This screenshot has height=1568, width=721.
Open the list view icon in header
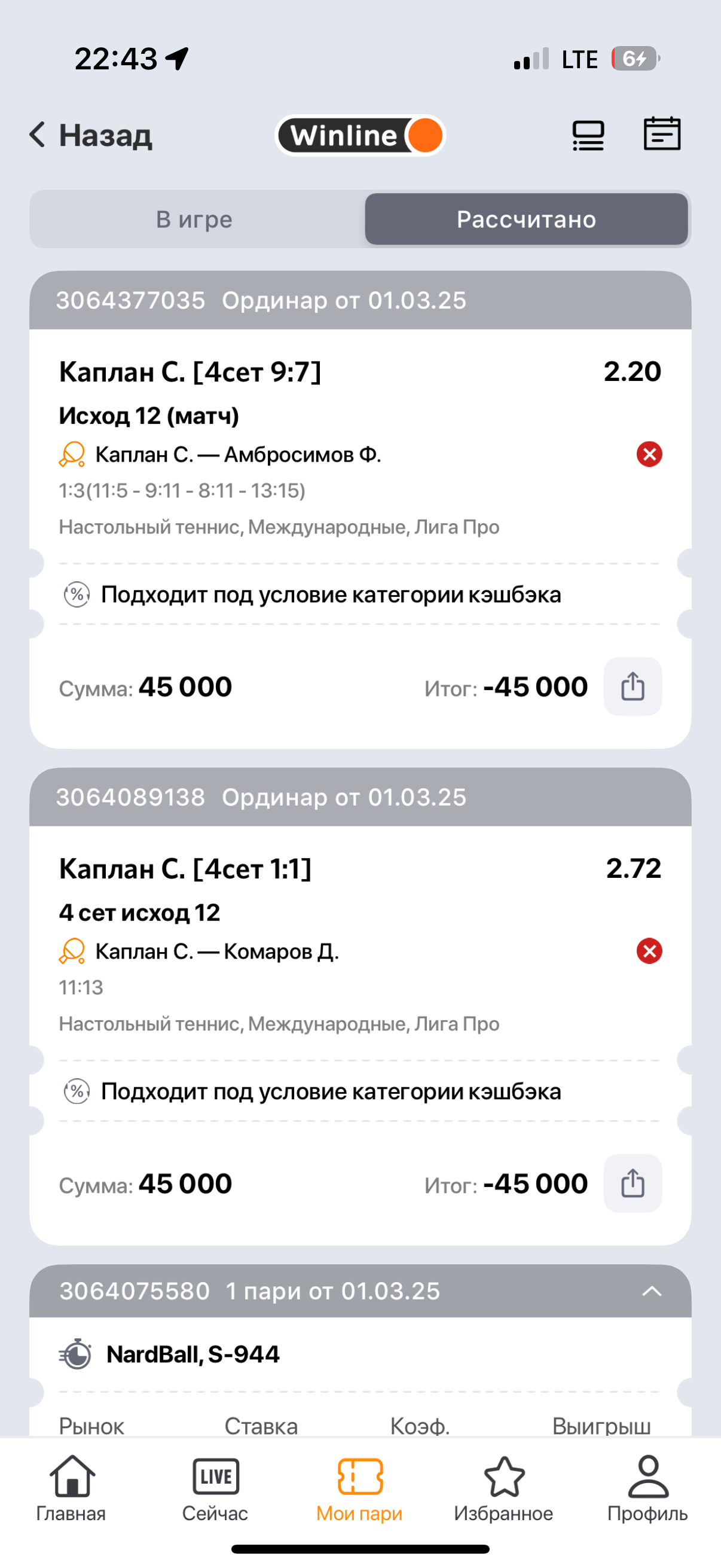588,135
